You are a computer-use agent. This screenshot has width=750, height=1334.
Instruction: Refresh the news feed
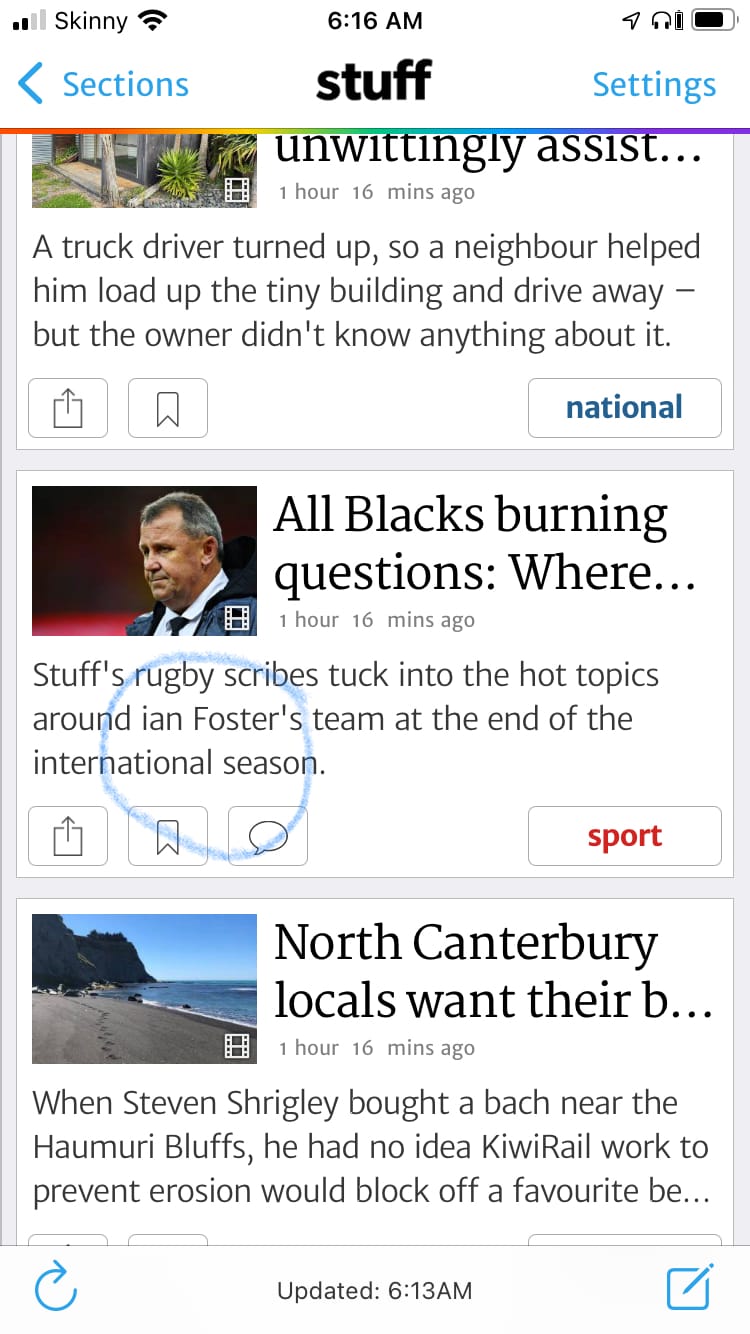[x=56, y=1289]
